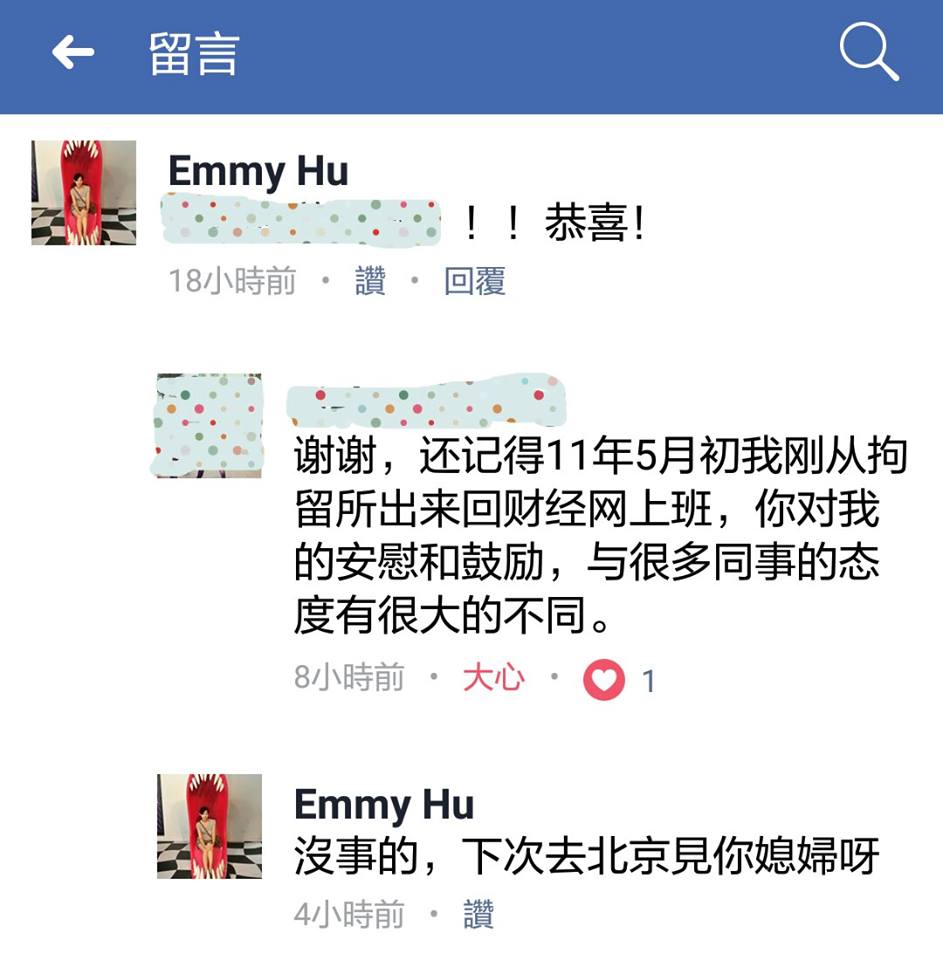View who reacted via heart count

click(x=619, y=681)
